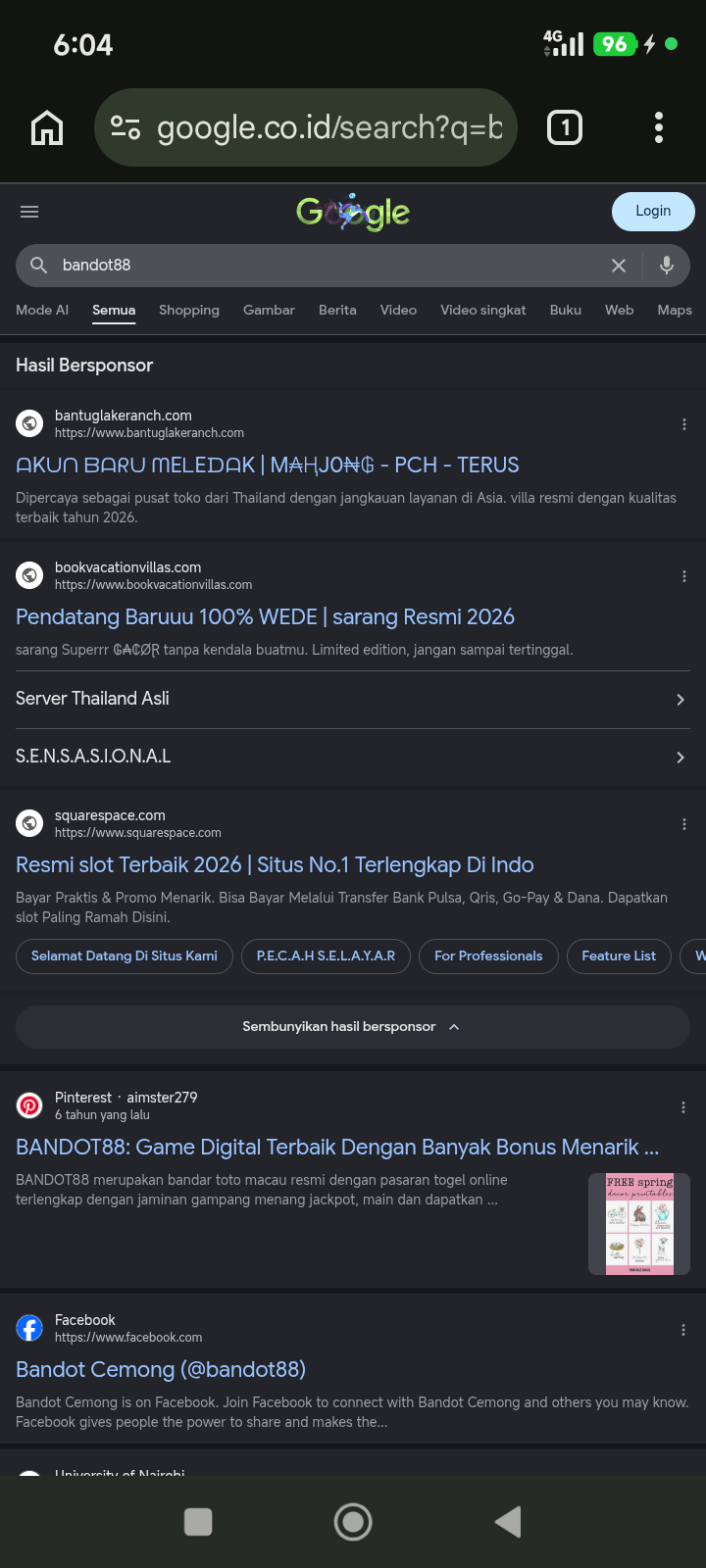Switch to the Gambar tab
This screenshot has height=1568, width=706.
(269, 310)
